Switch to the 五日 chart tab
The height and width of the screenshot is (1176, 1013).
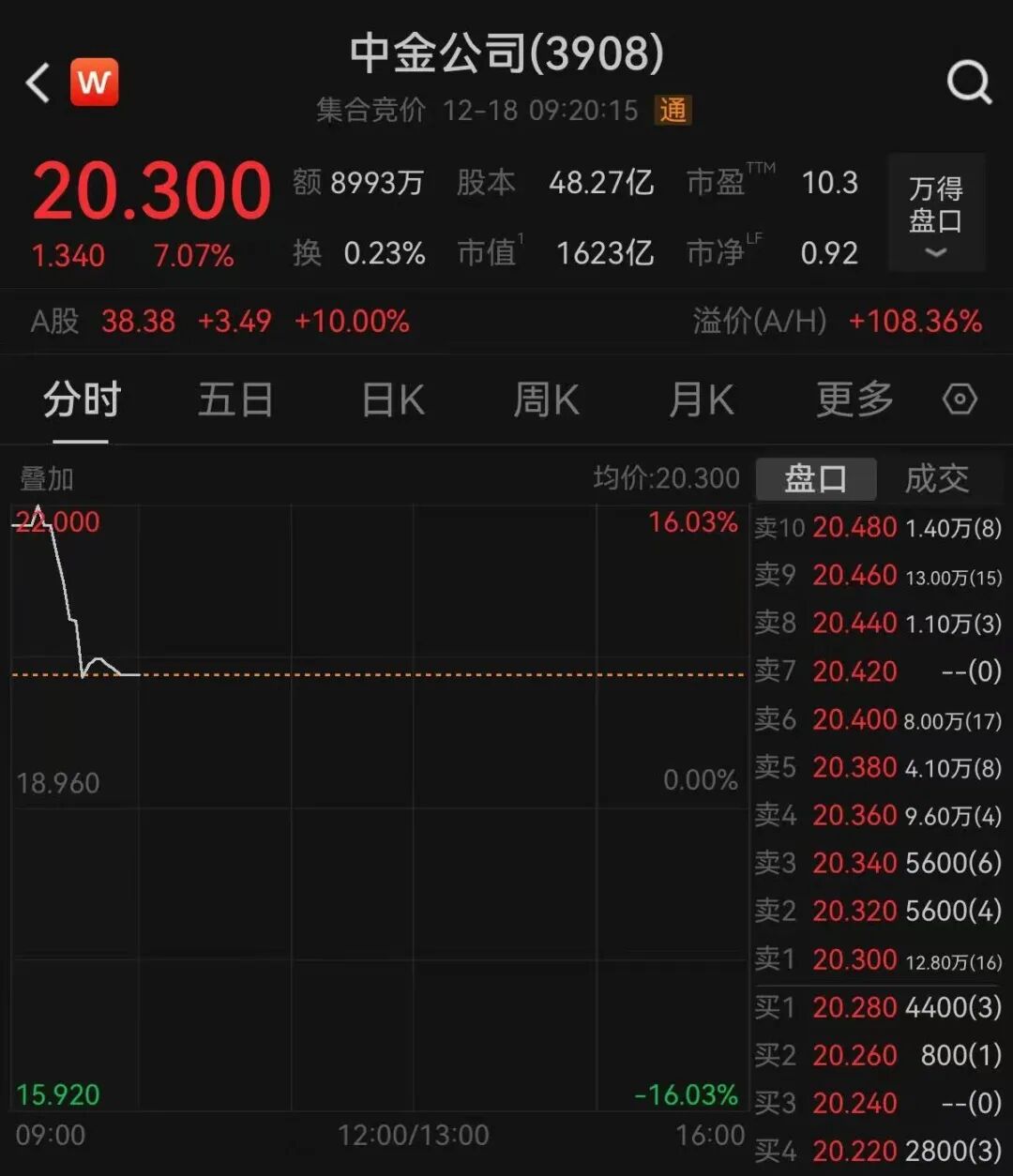pyautogui.click(x=234, y=400)
